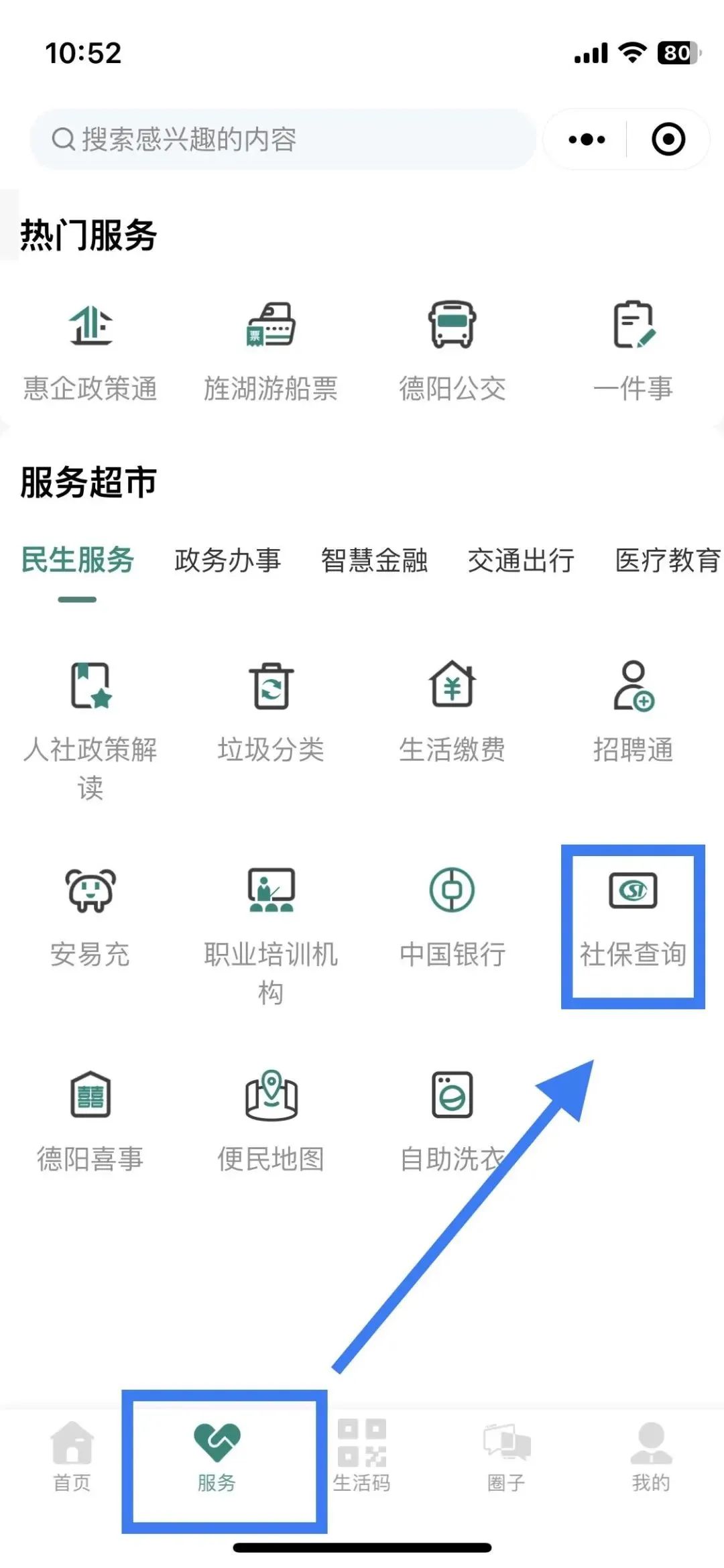Open 德阳公交 bus service
This screenshot has height=1568, width=724.
click(x=452, y=350)
